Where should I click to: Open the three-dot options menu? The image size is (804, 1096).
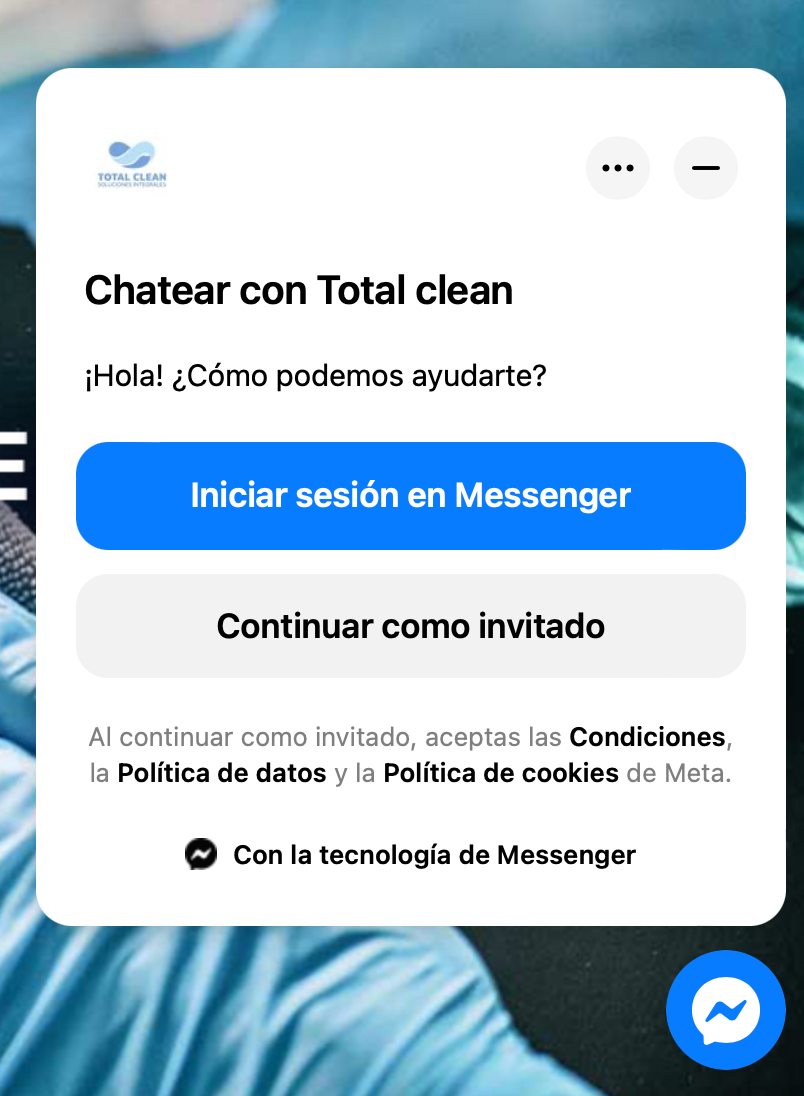618,168
